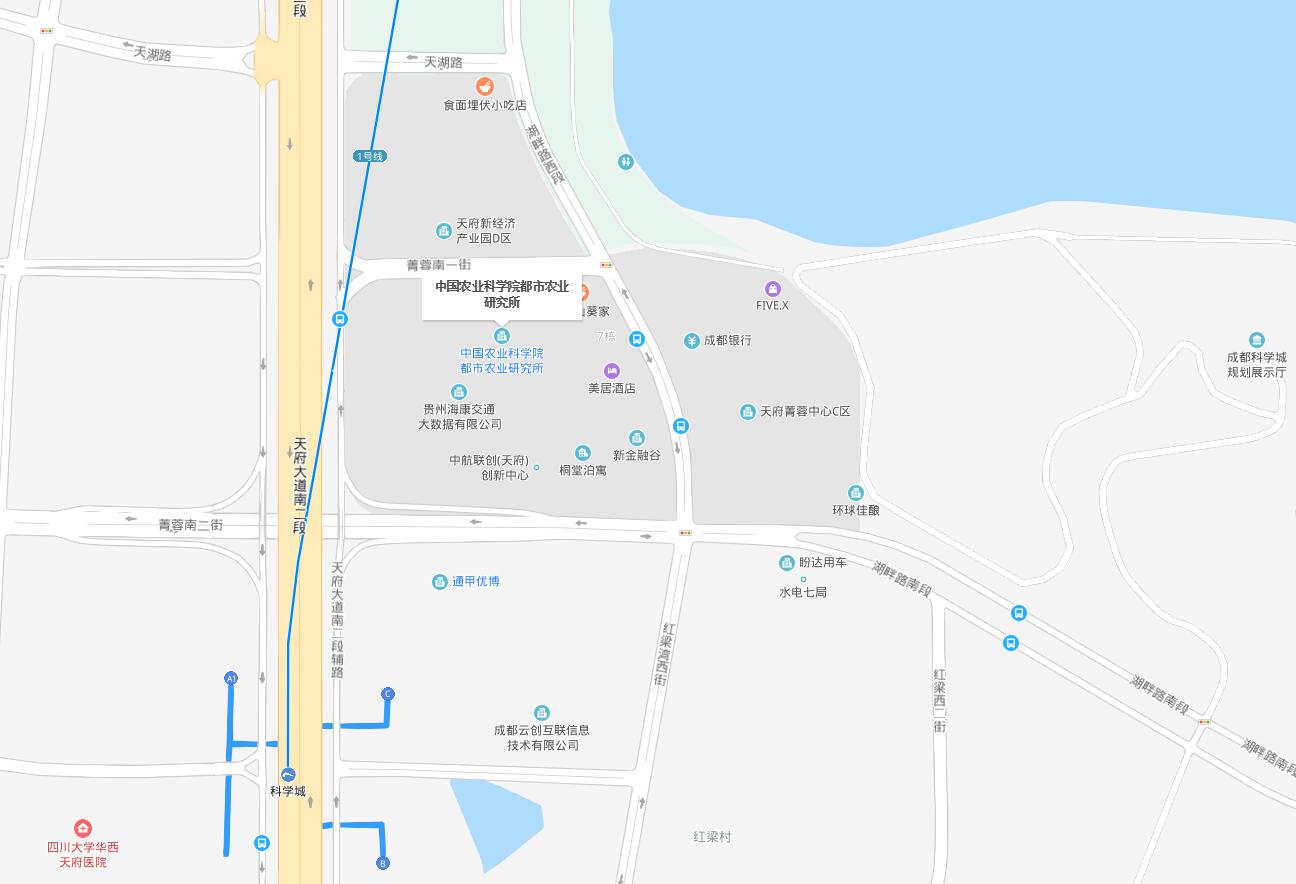Screen dimensions: 1296x884
Task: Select metro exit C marker
Action: pyautogui.click(x=388, y=694)
